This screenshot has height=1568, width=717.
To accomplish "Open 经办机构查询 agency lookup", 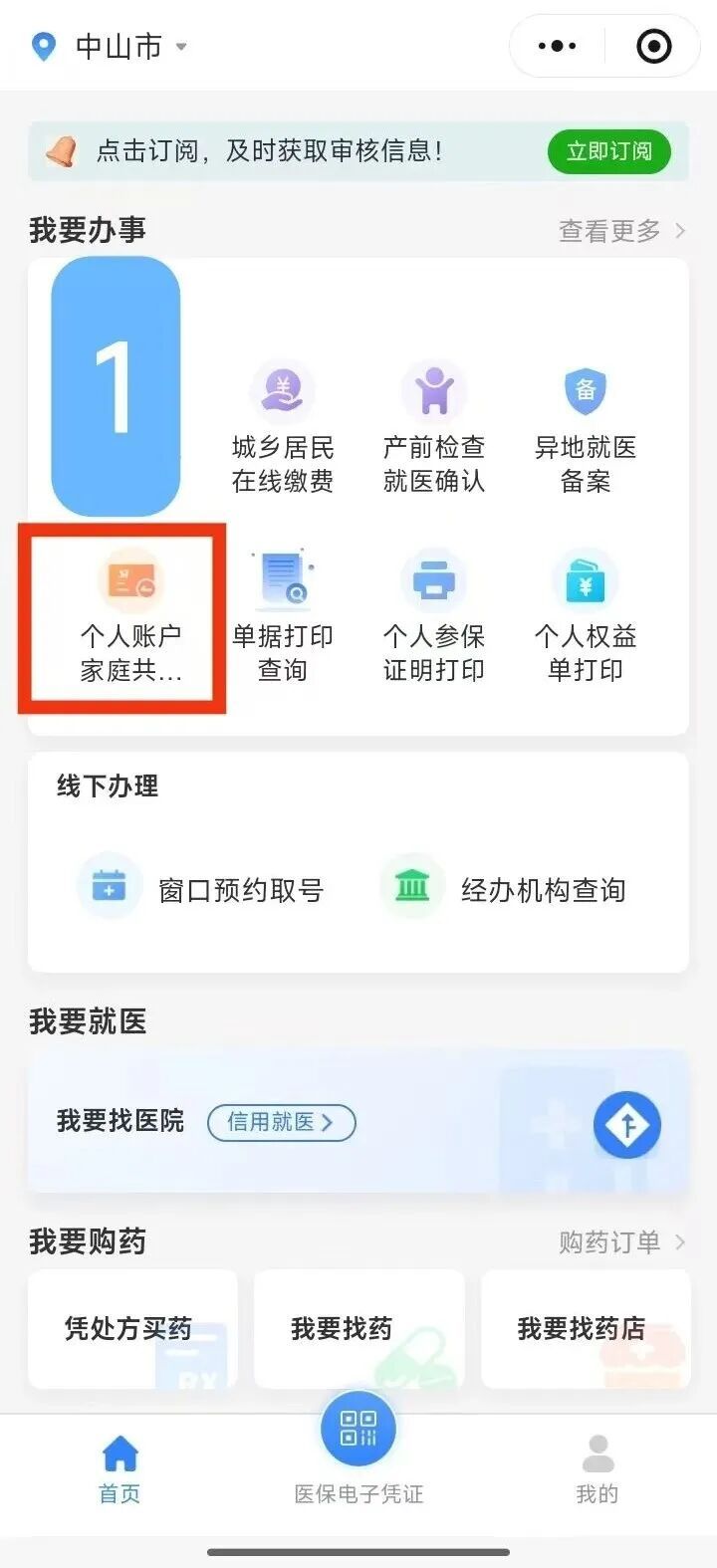I will [504, 889].
